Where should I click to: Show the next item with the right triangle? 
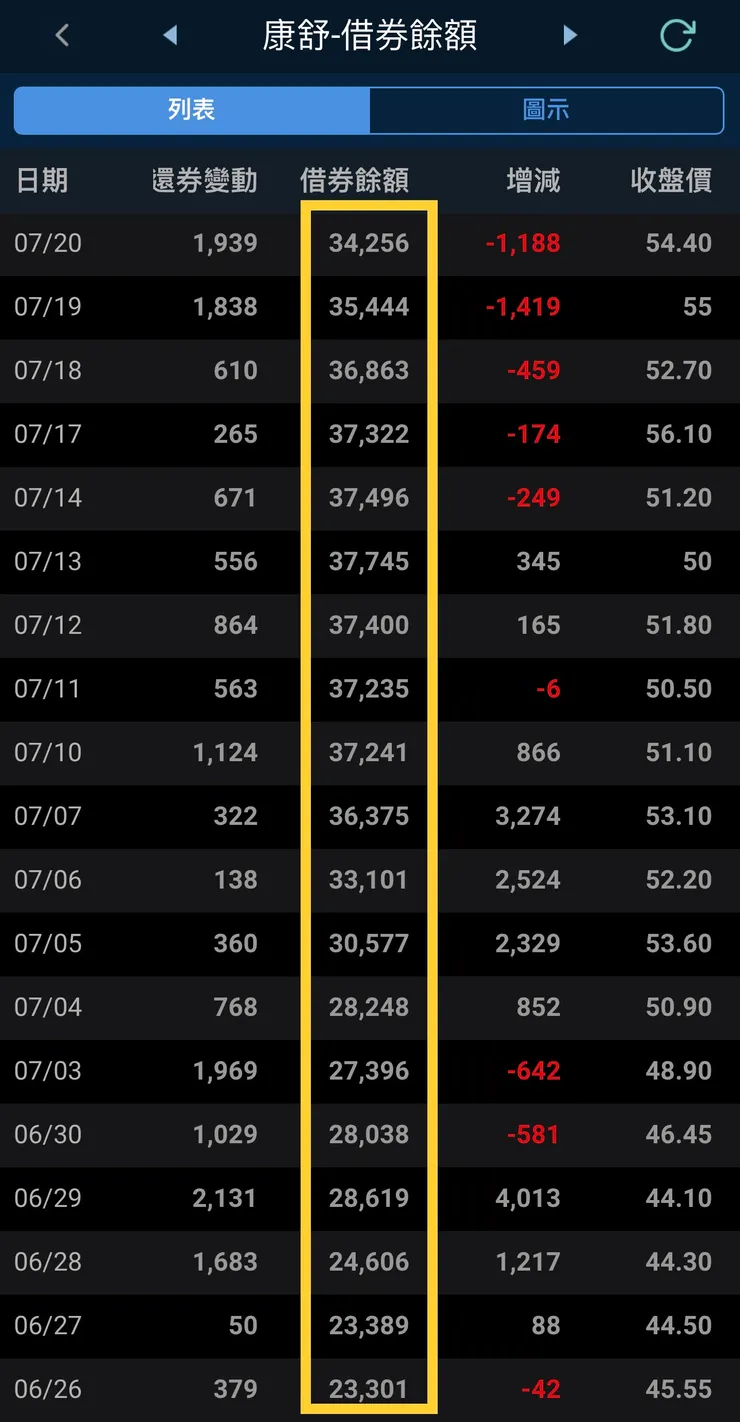570,36
